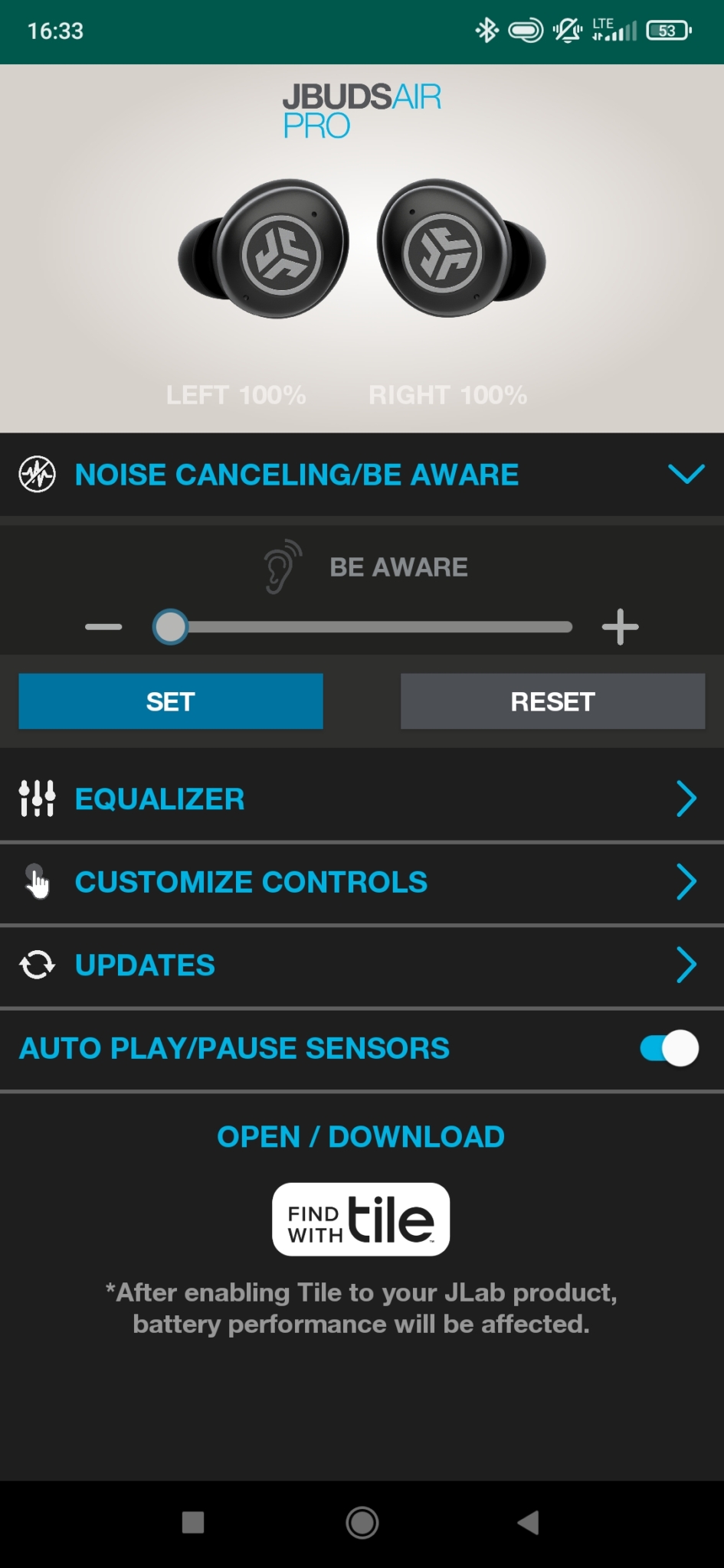Return to the home screen

(x=362, y=1522)
